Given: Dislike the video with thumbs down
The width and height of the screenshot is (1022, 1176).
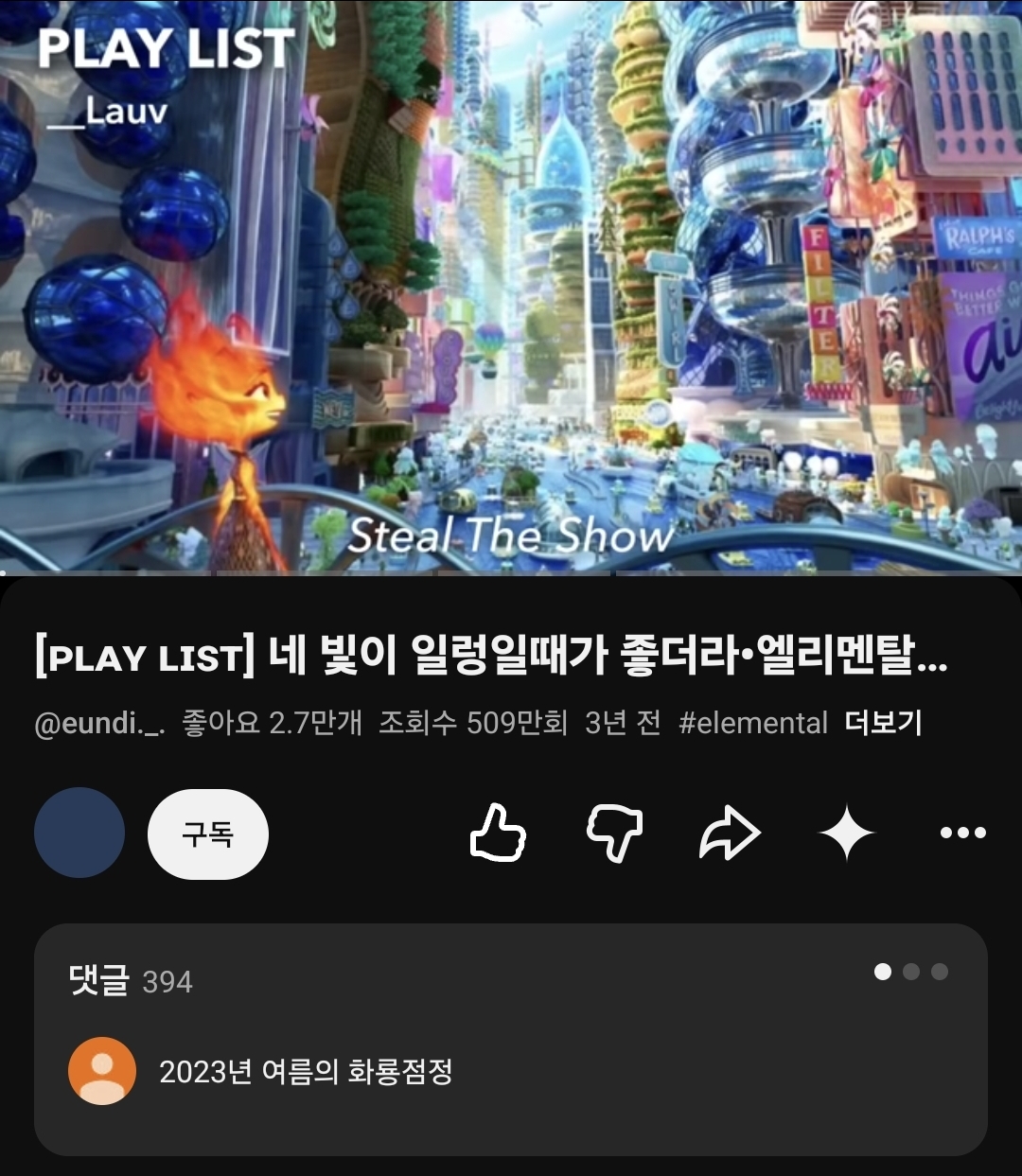Looking at the screenshot, I should click(614, 834).
